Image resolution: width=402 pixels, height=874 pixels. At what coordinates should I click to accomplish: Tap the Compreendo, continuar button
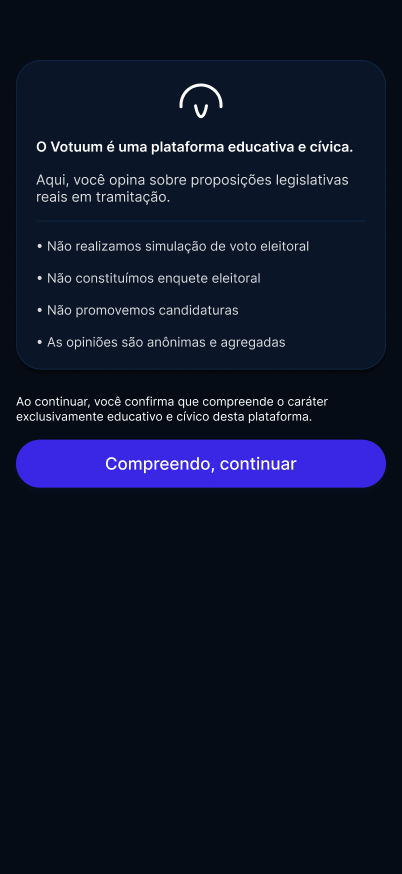(201, 464)
